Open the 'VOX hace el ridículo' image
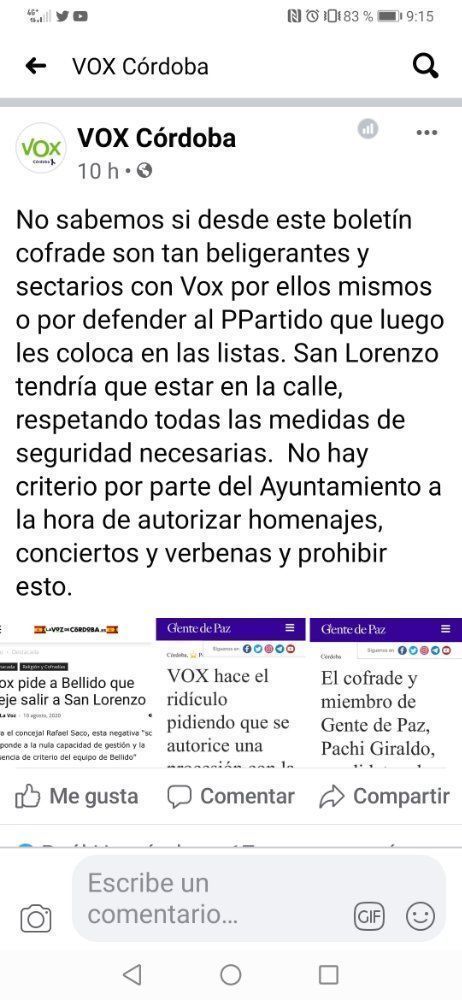The image size is (462, 1000). click(x=231, y=692)
